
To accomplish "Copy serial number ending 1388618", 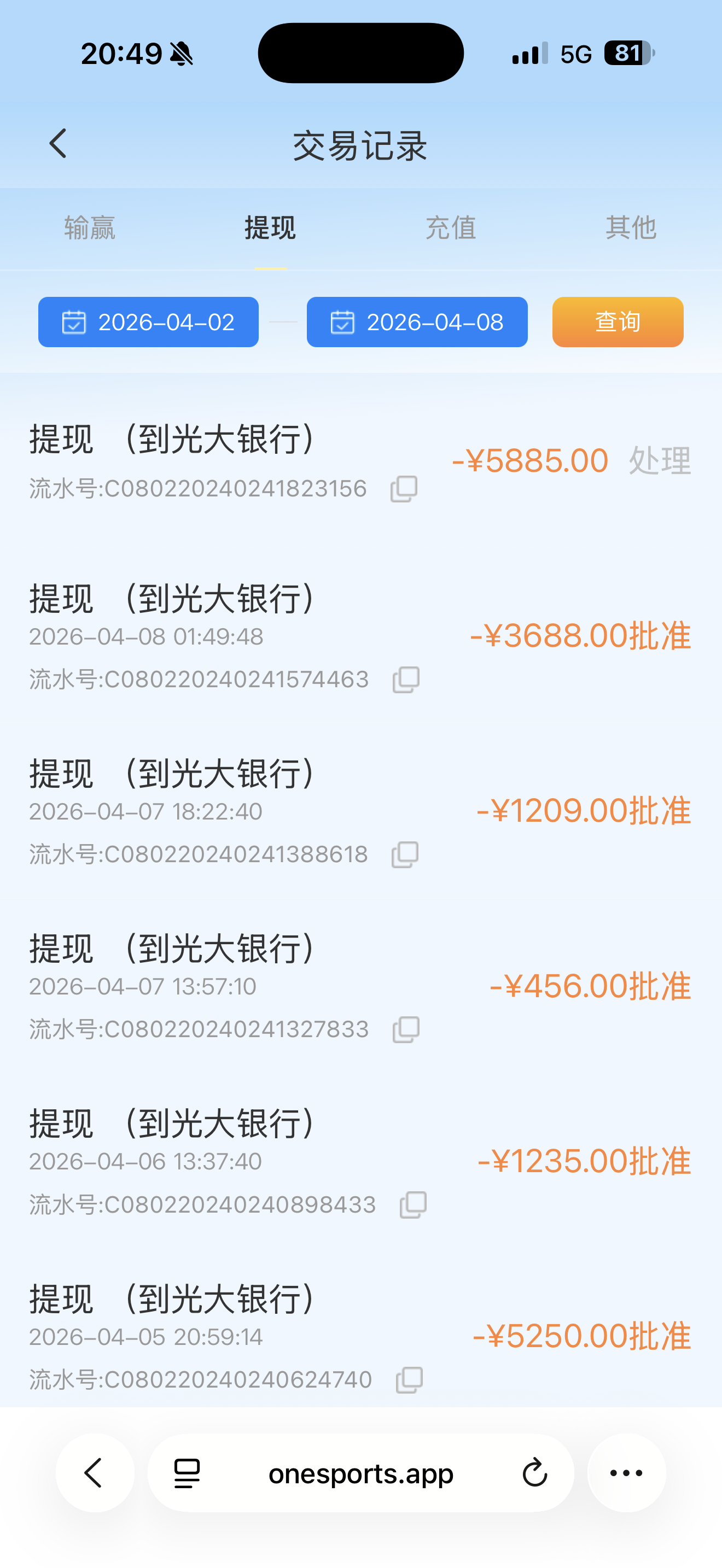I will [x=405, y=855].
